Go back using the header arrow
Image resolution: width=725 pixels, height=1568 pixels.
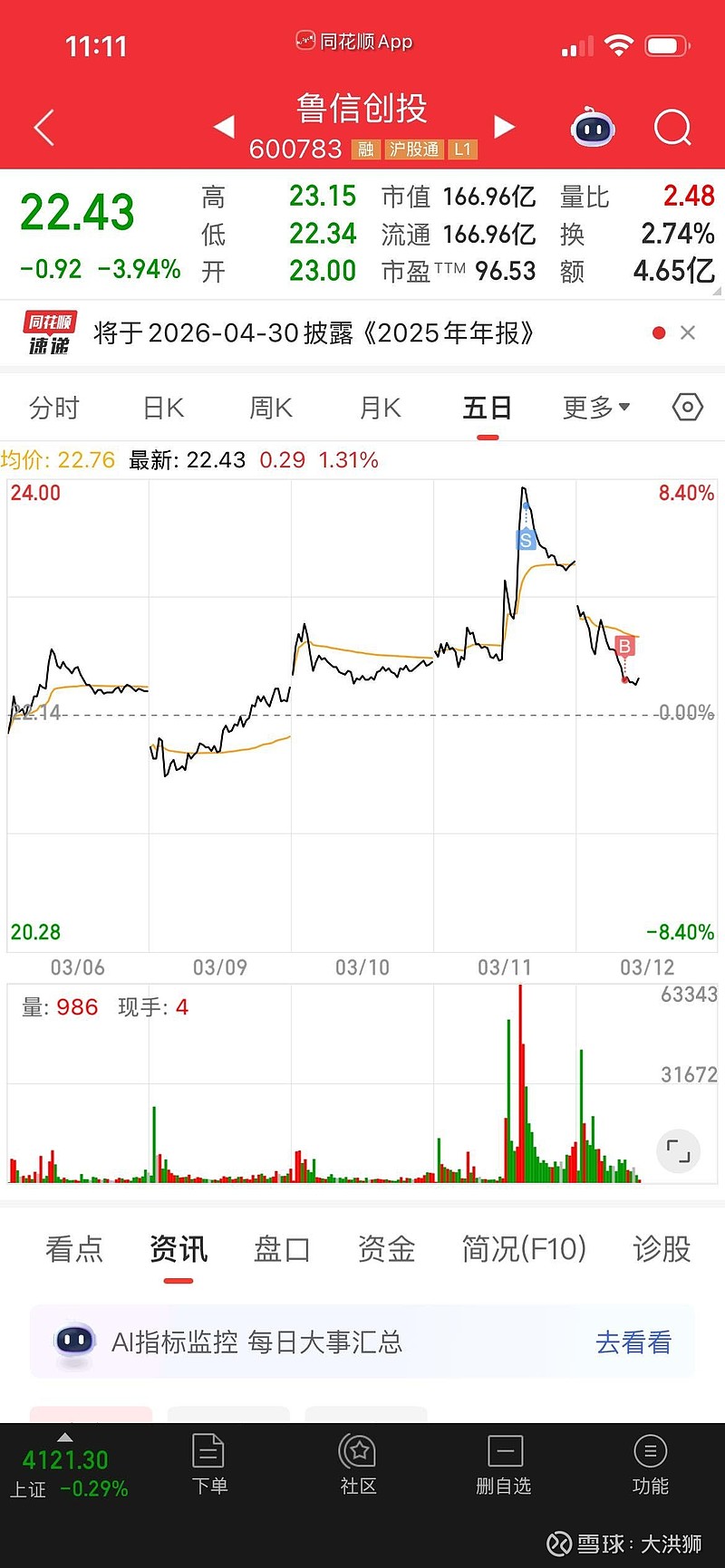pyautogui.click(x=44, y=128)
